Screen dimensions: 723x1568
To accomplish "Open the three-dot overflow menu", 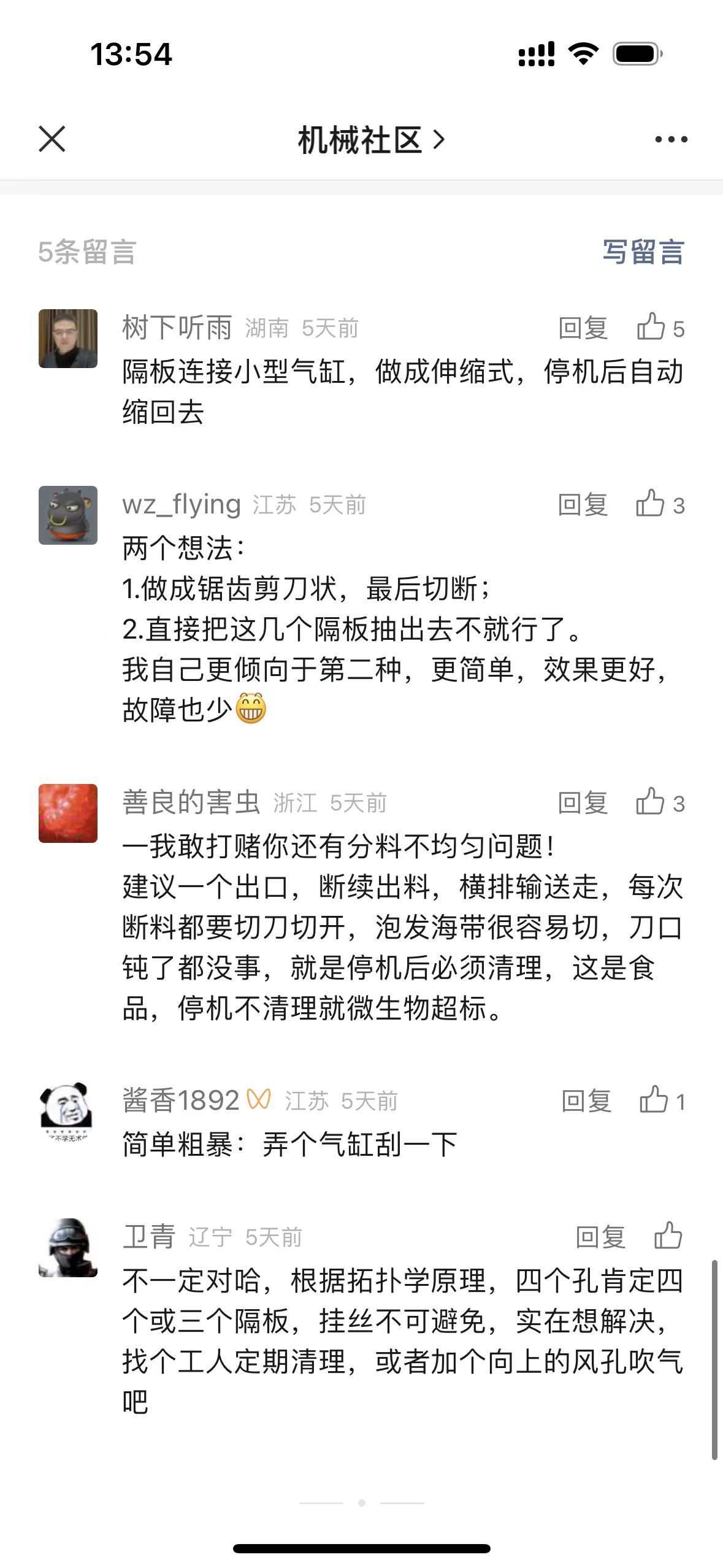I will click(671, 140).
